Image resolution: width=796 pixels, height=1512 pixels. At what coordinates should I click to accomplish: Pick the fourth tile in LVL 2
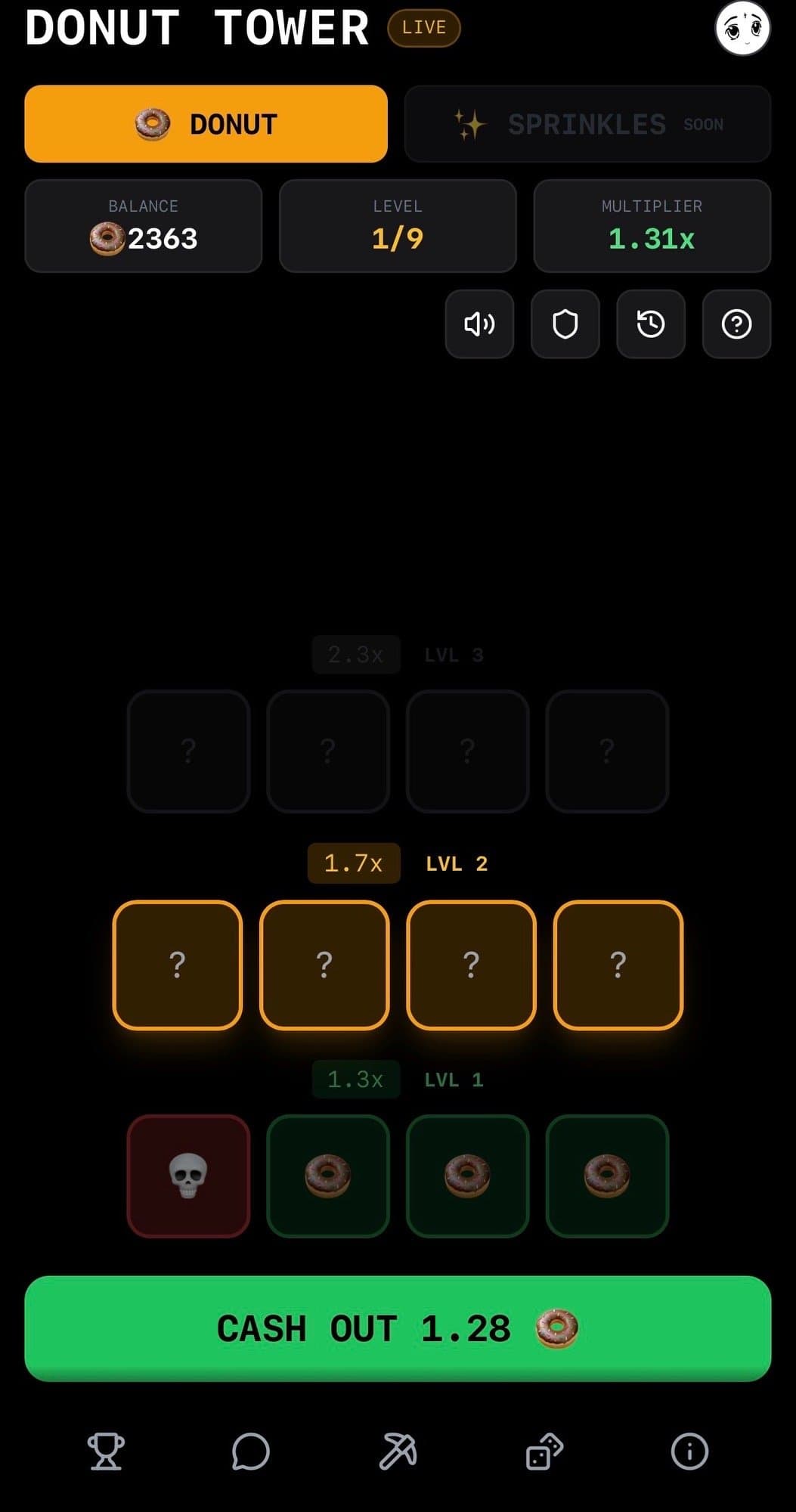618,965
